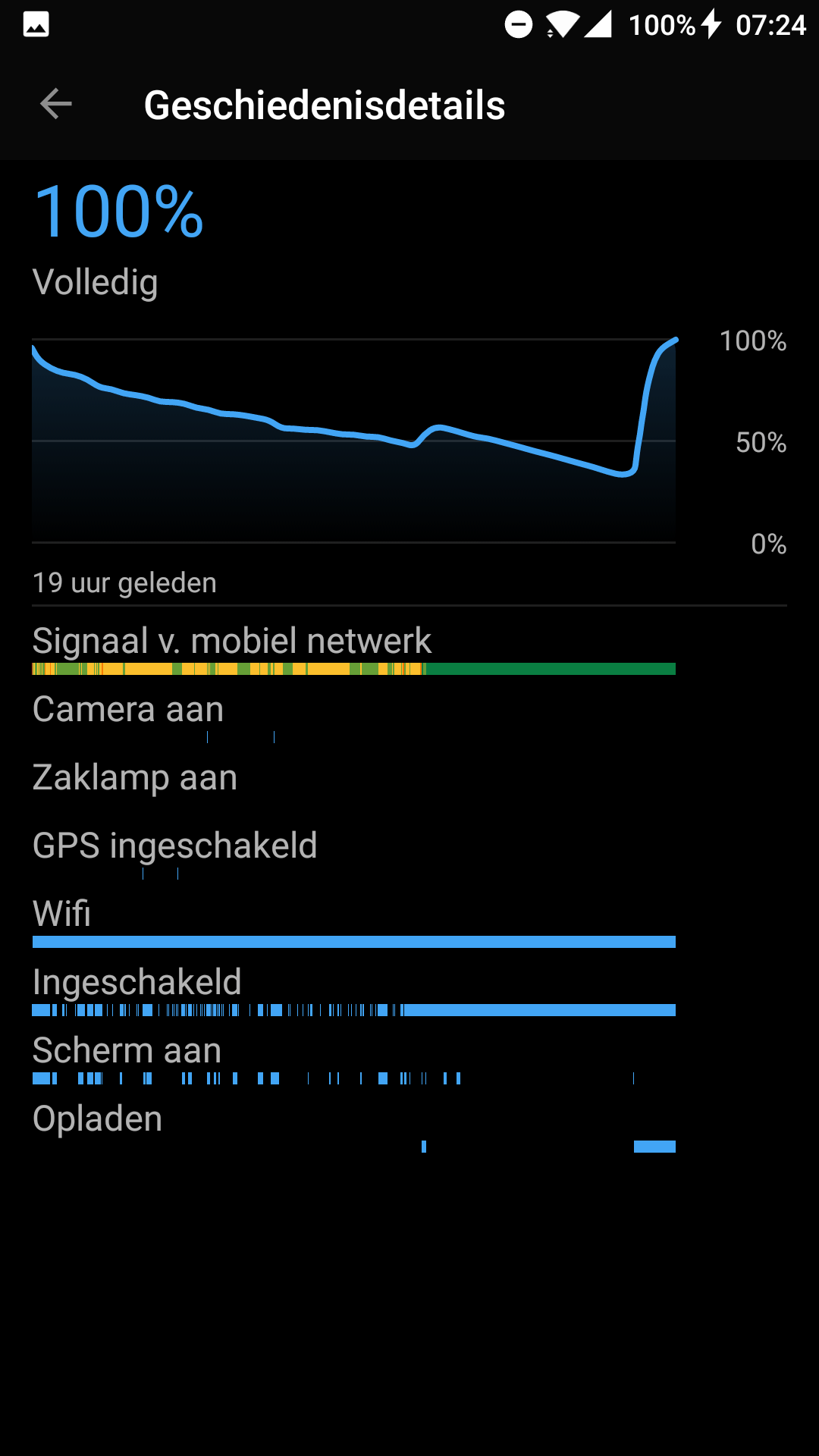This screenshot has height=1456, width=819.
Task: Go back from Geschiedenisdetails
Action: (x=55, y=104)
